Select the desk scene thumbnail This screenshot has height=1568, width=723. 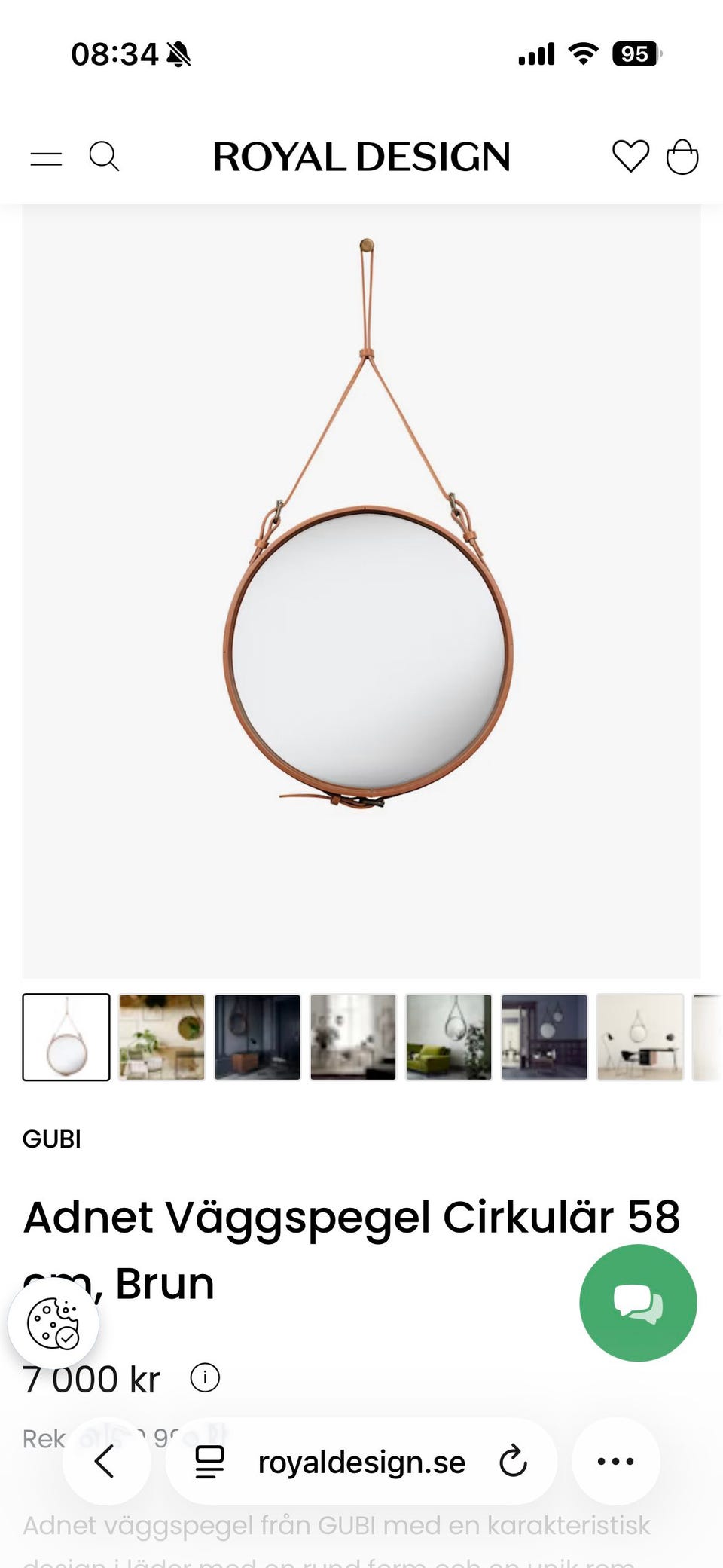639,1036
